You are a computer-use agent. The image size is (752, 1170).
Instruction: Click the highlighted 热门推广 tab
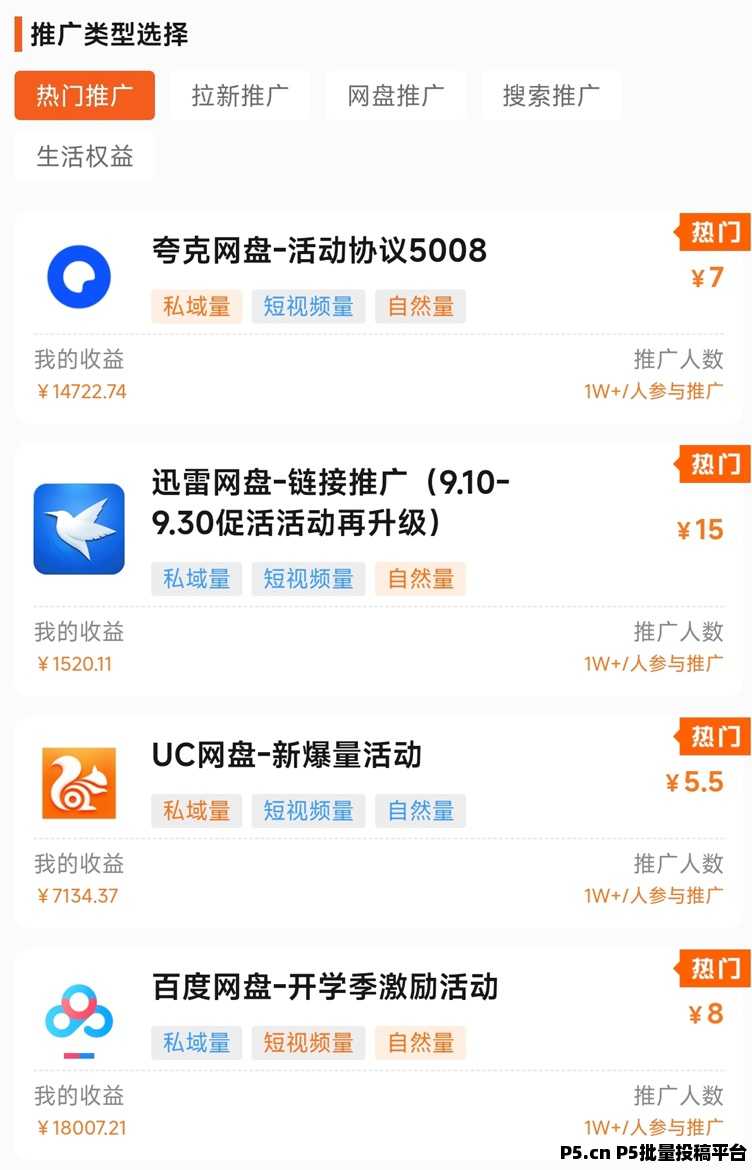[x=84, y=95]
